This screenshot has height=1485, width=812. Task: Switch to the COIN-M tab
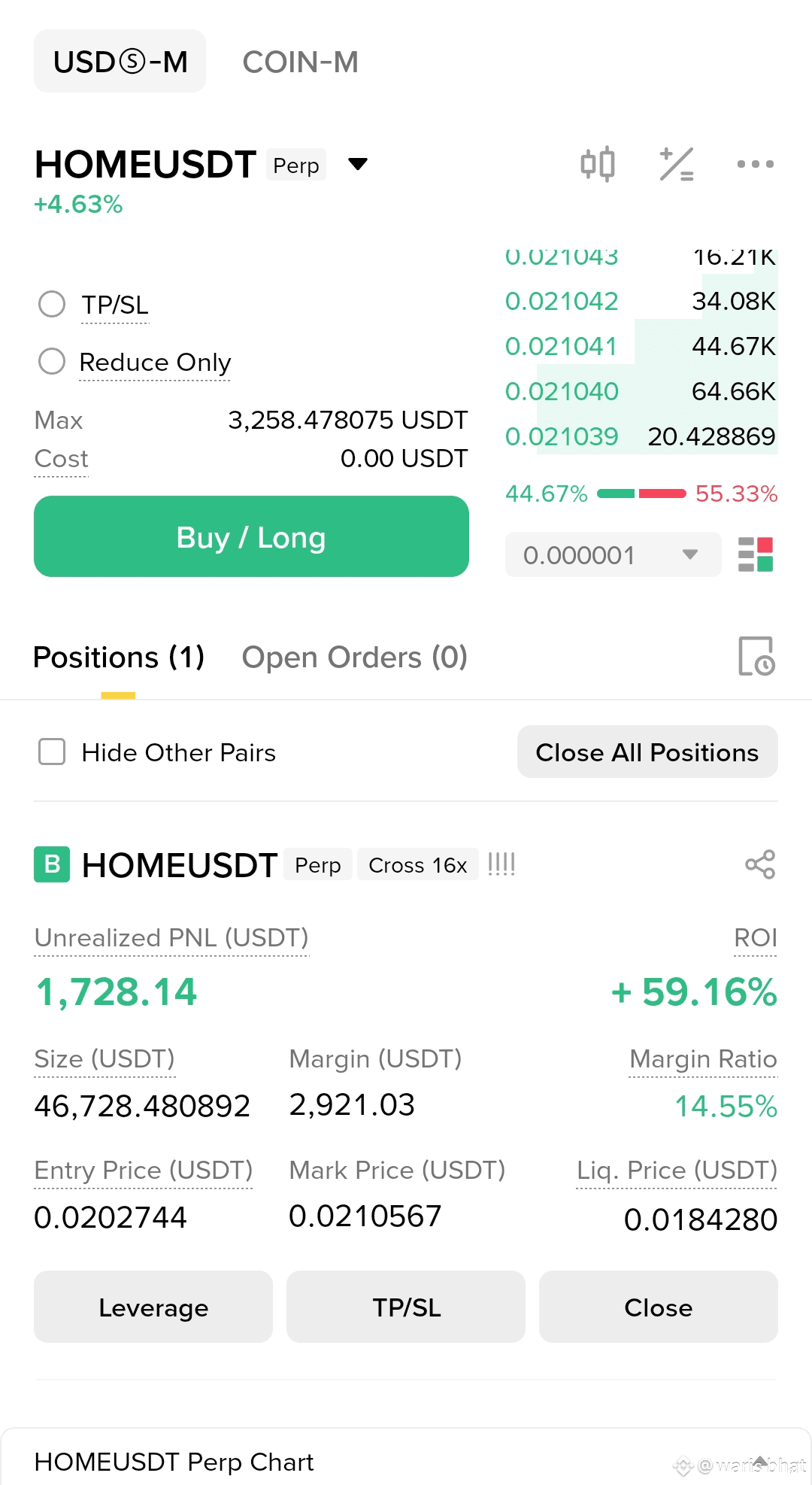click(x=300, y=62)
